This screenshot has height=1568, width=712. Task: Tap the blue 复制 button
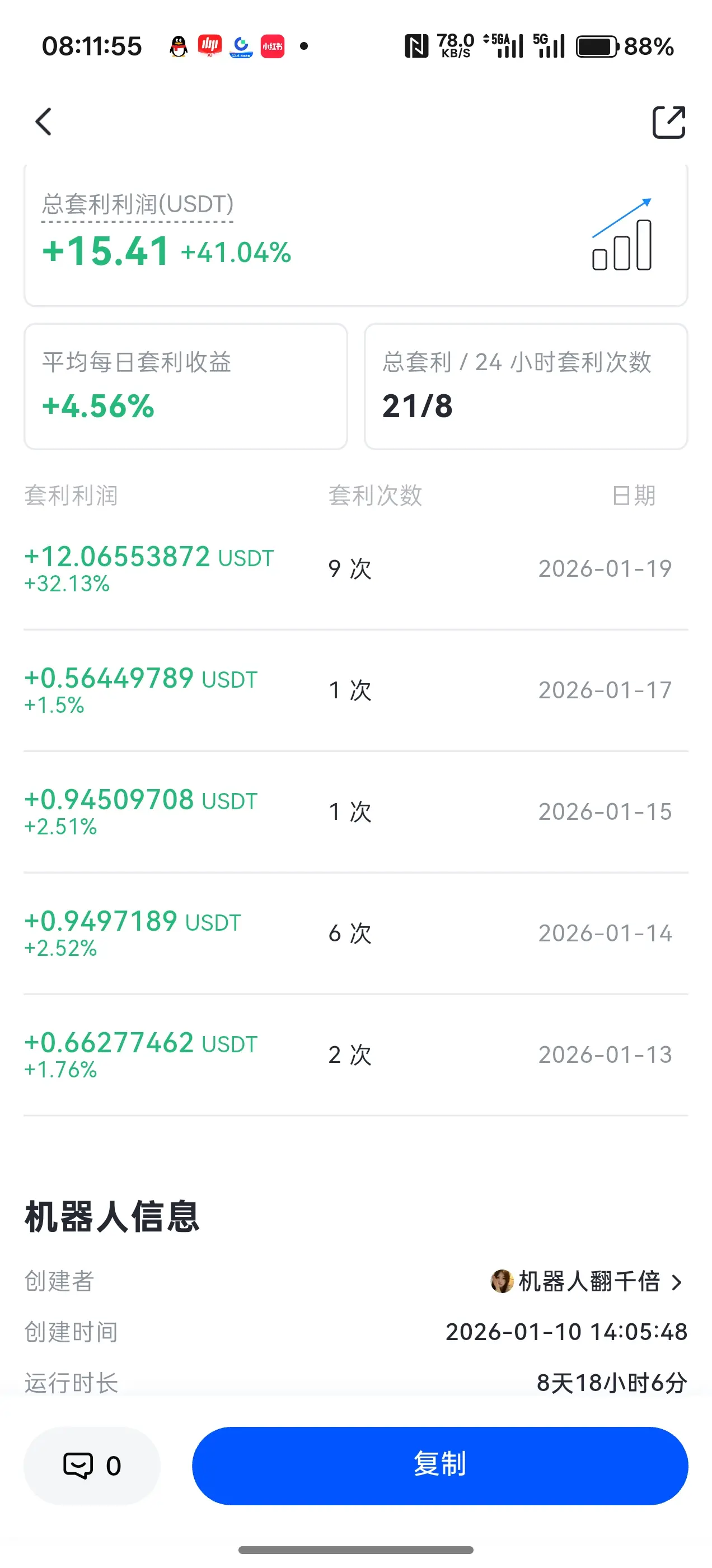(439, 1465)
